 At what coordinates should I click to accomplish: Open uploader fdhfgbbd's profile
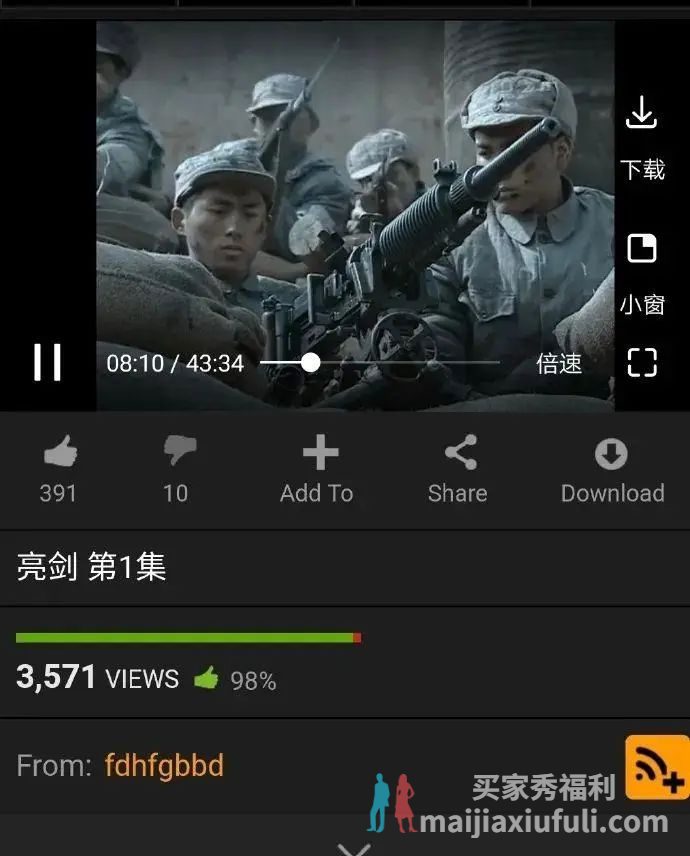click(164, 766)
